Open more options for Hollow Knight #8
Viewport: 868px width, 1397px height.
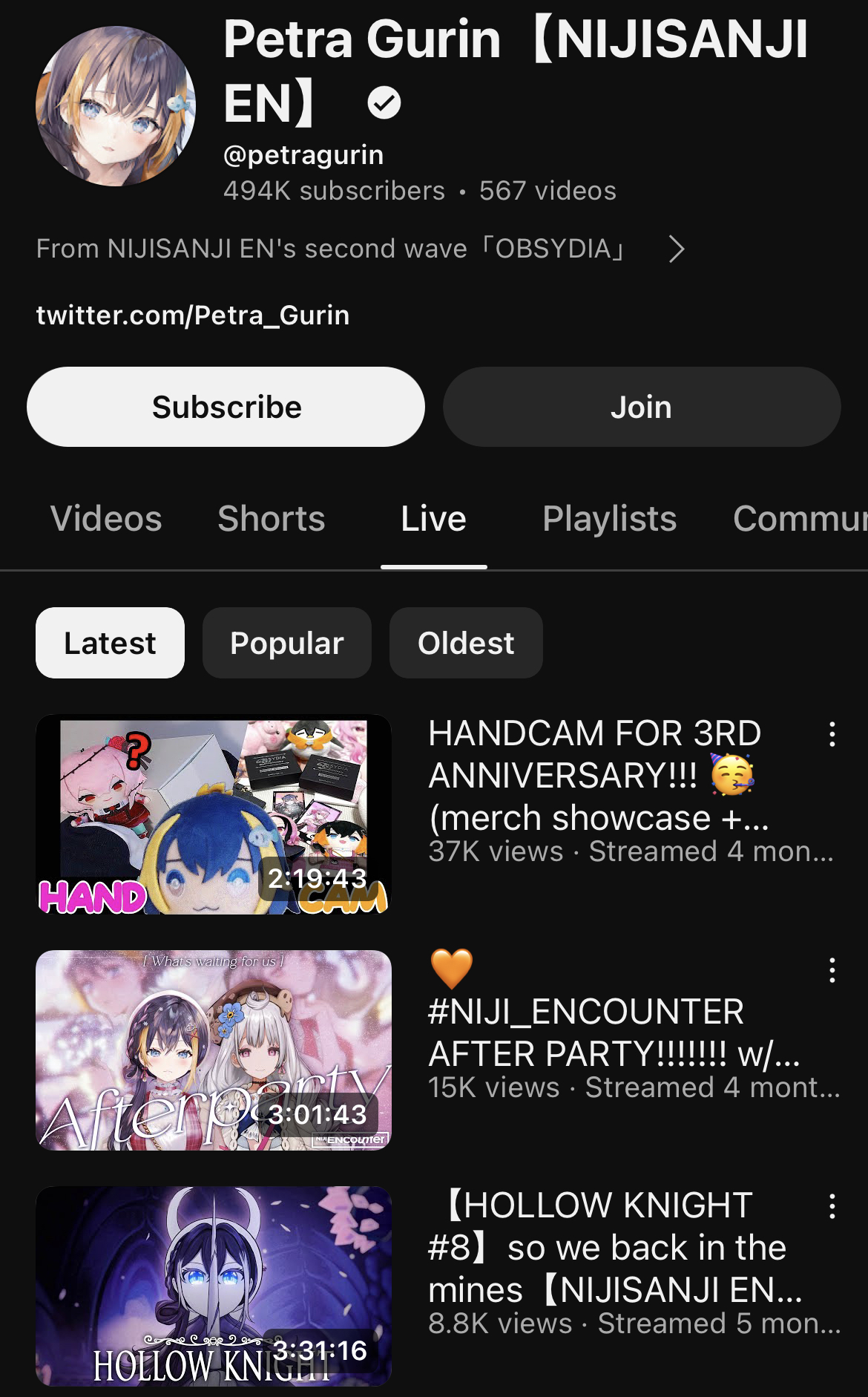tap(832, 1206)
